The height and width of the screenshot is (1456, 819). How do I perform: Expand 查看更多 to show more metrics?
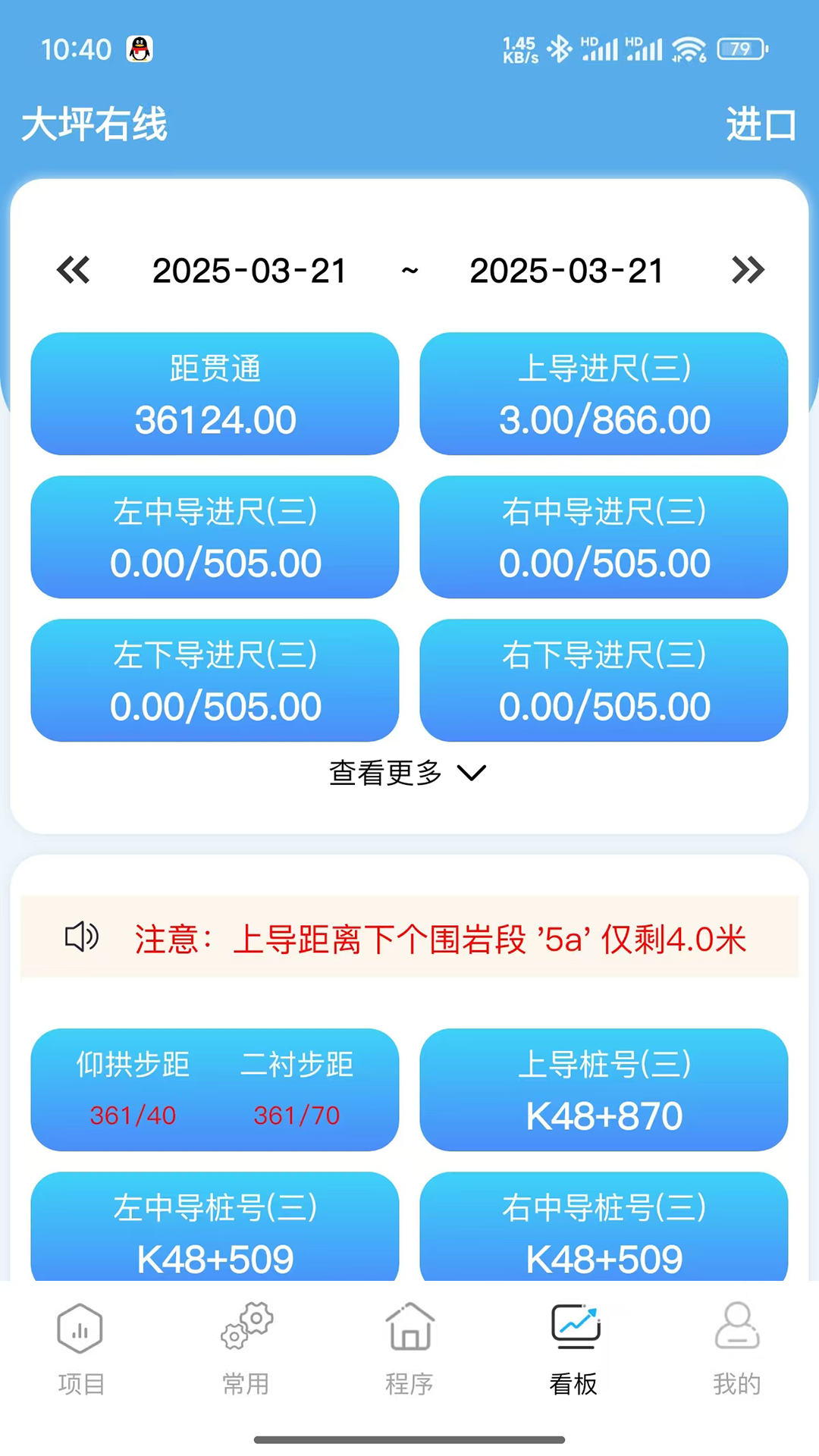pos(409,773)
